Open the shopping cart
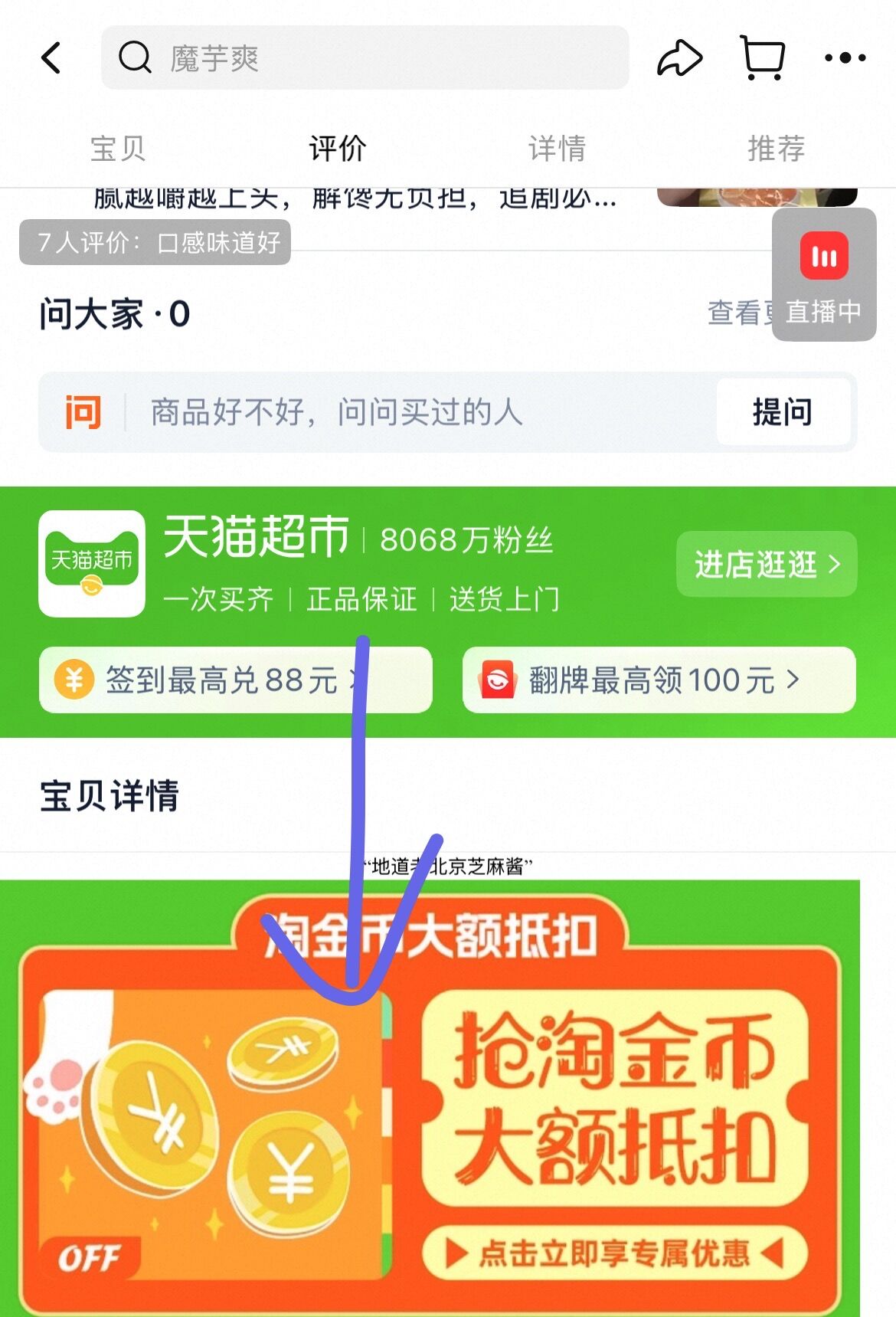 (763, 58)
